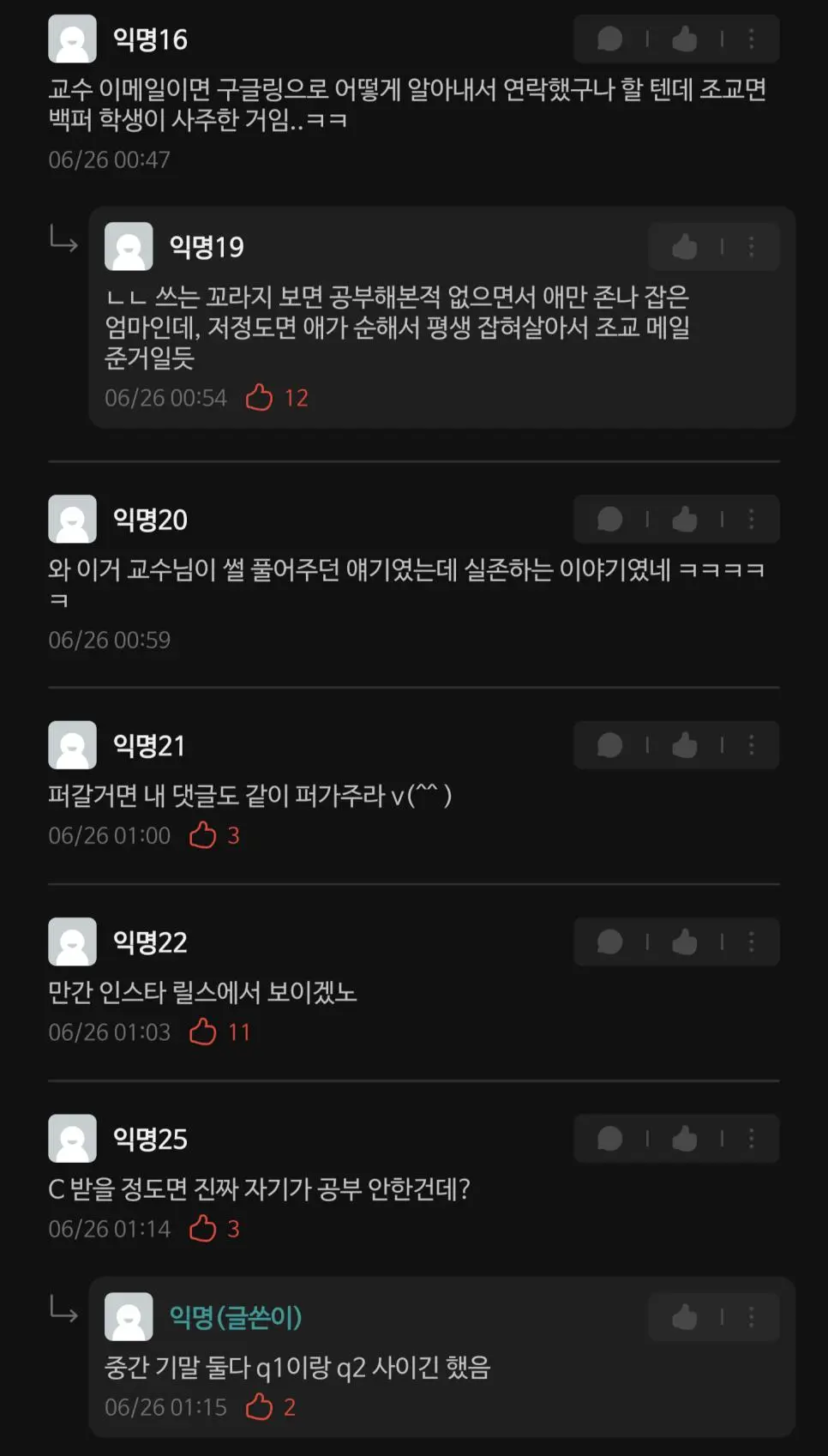Image resolution: width=828 pixels, height=1456 pixels.
Task: Like 익명25's comment
Action: pos(684,1139)
